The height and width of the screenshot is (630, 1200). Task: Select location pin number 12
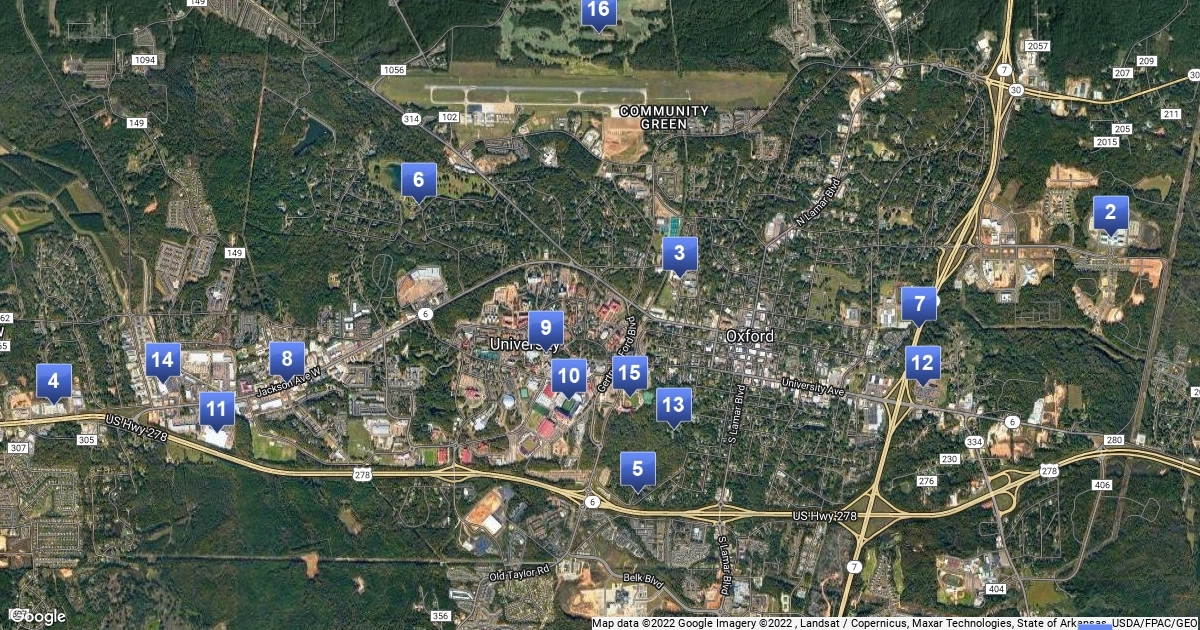pyautogui.click(x=922, y=363)
